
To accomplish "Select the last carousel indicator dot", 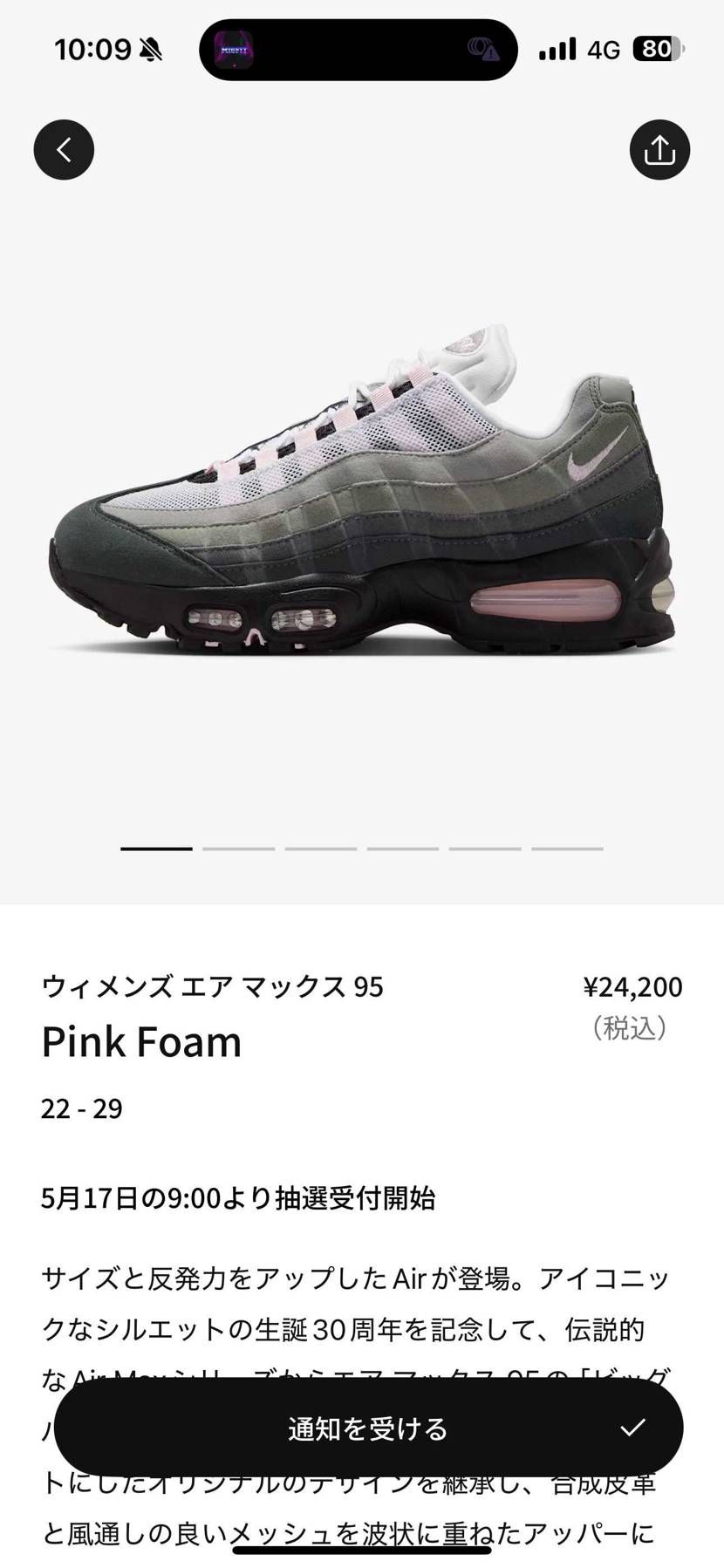I will tap(567, 847).
